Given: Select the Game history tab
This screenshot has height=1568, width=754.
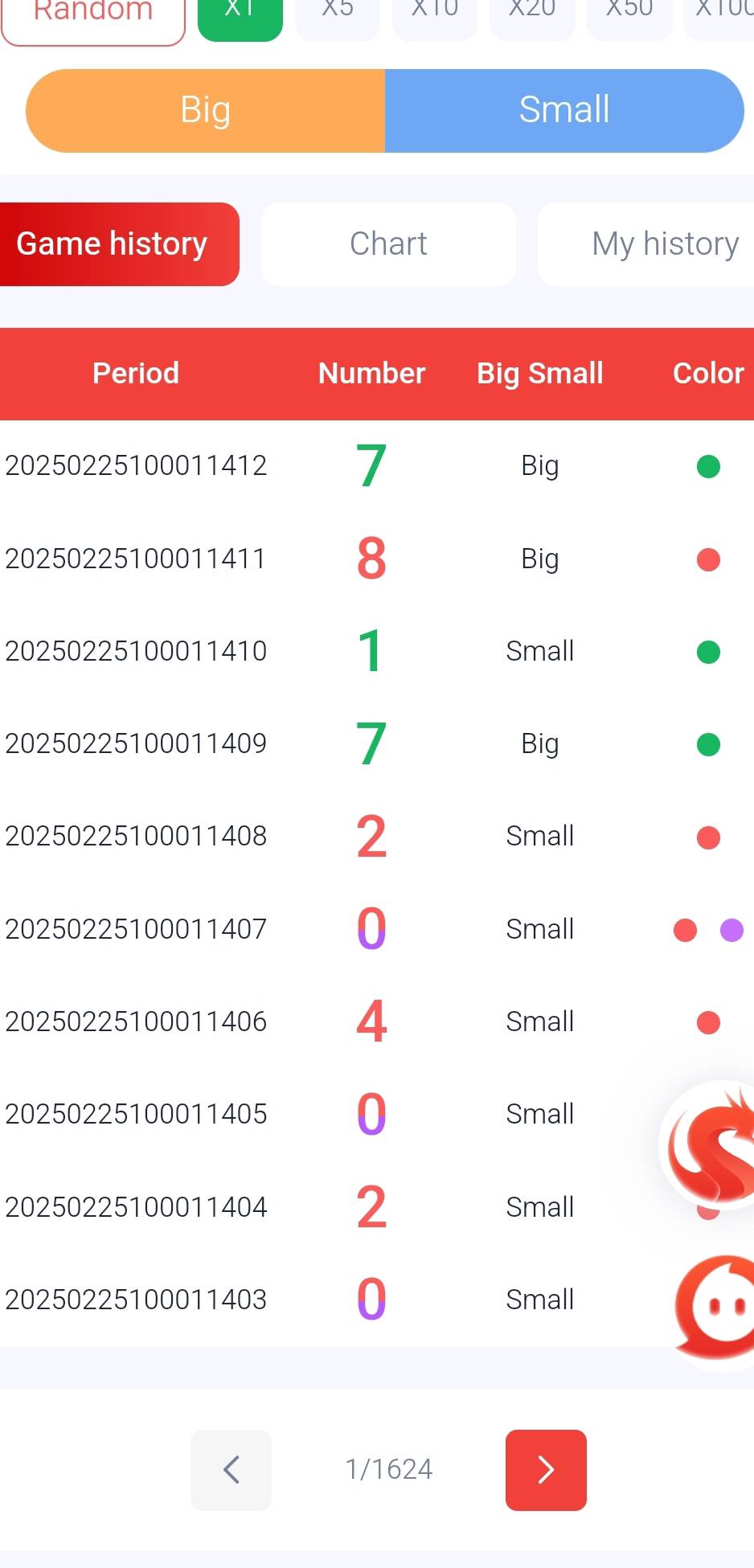Looking at the screenshot, I should [x=112, y=244].
